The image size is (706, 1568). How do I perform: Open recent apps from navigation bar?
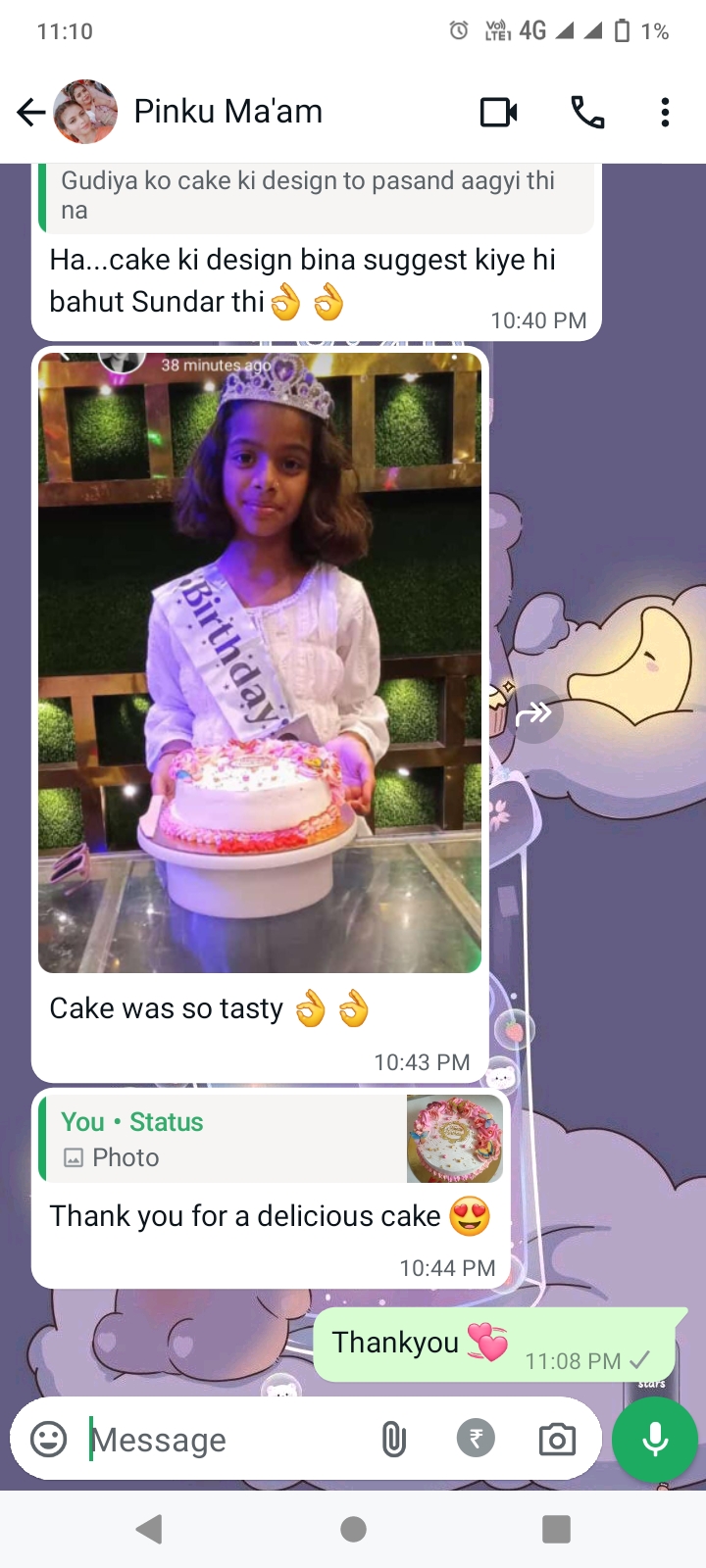[x=556, y=1529]
